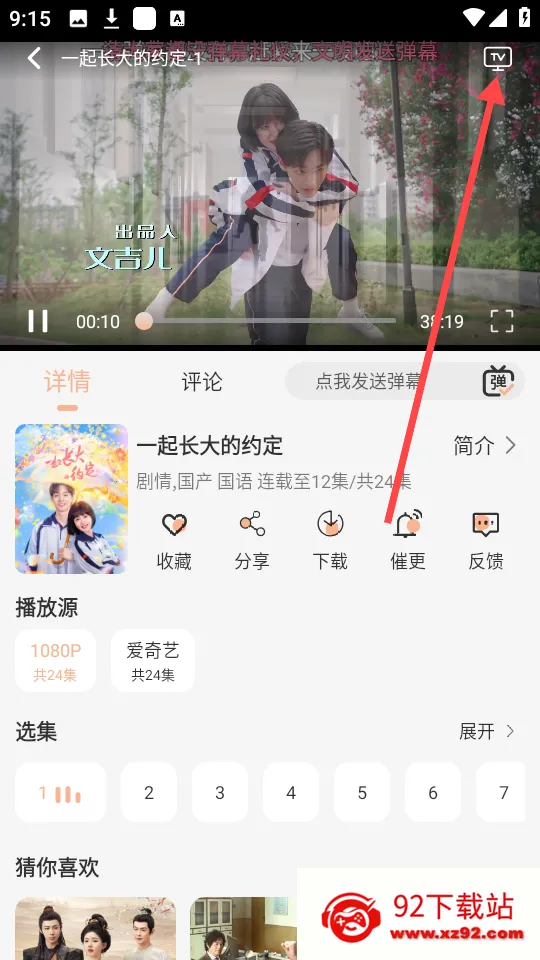Select the 爱奇艺 playback source
The width and height of the screenshot is (540, 960).
[x=153, y=661]
